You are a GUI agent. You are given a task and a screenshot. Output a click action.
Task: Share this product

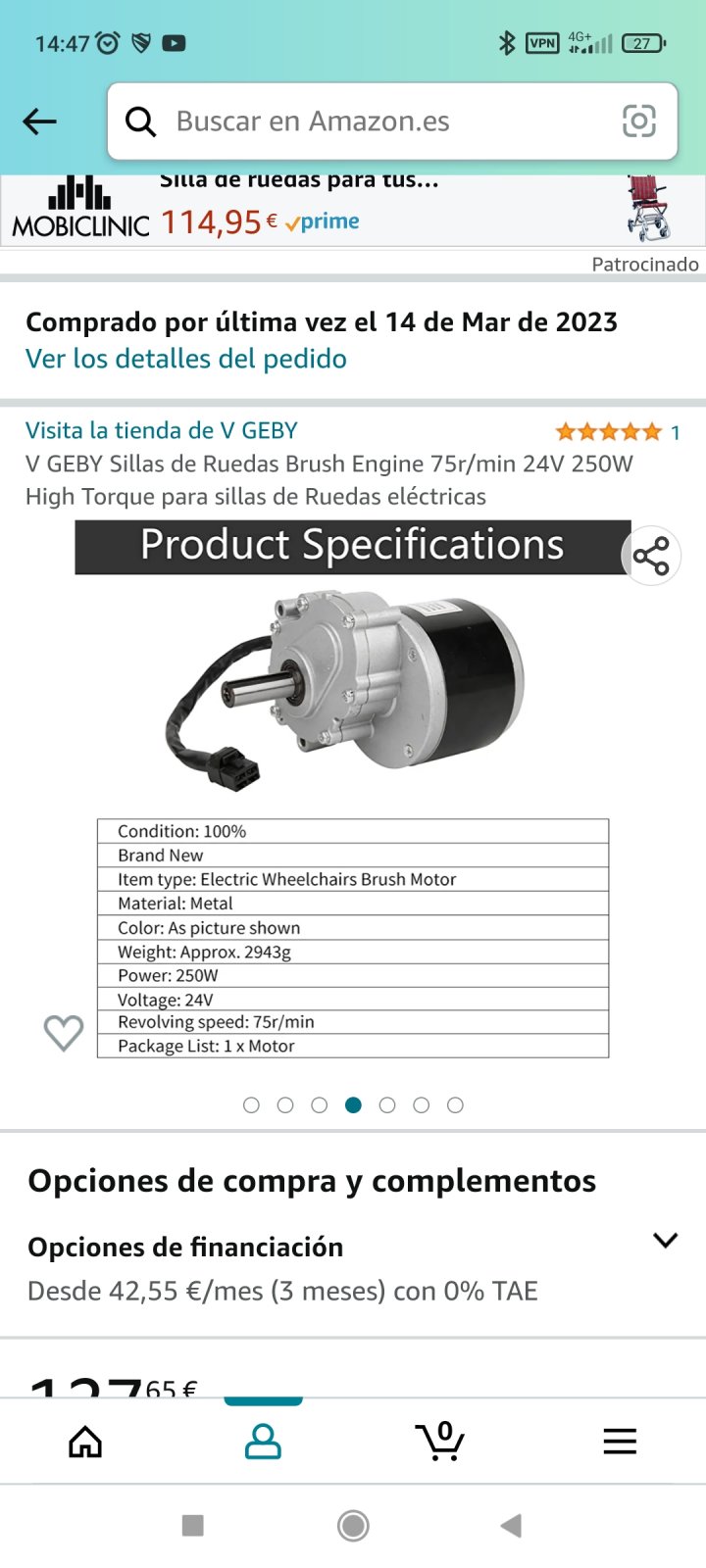coord(651,556)
